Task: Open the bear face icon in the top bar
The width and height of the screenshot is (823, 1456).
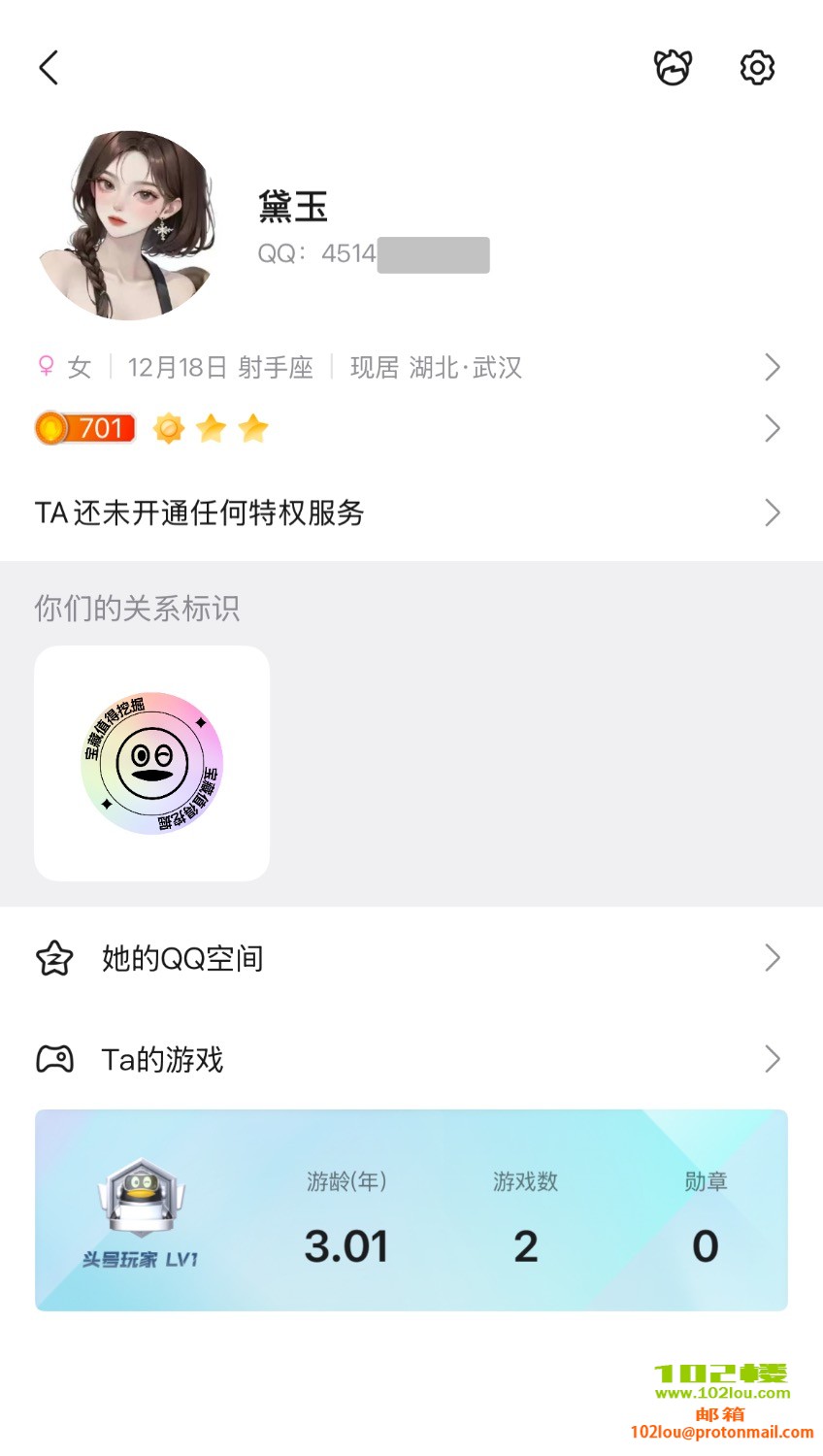Action: [673, 68]
